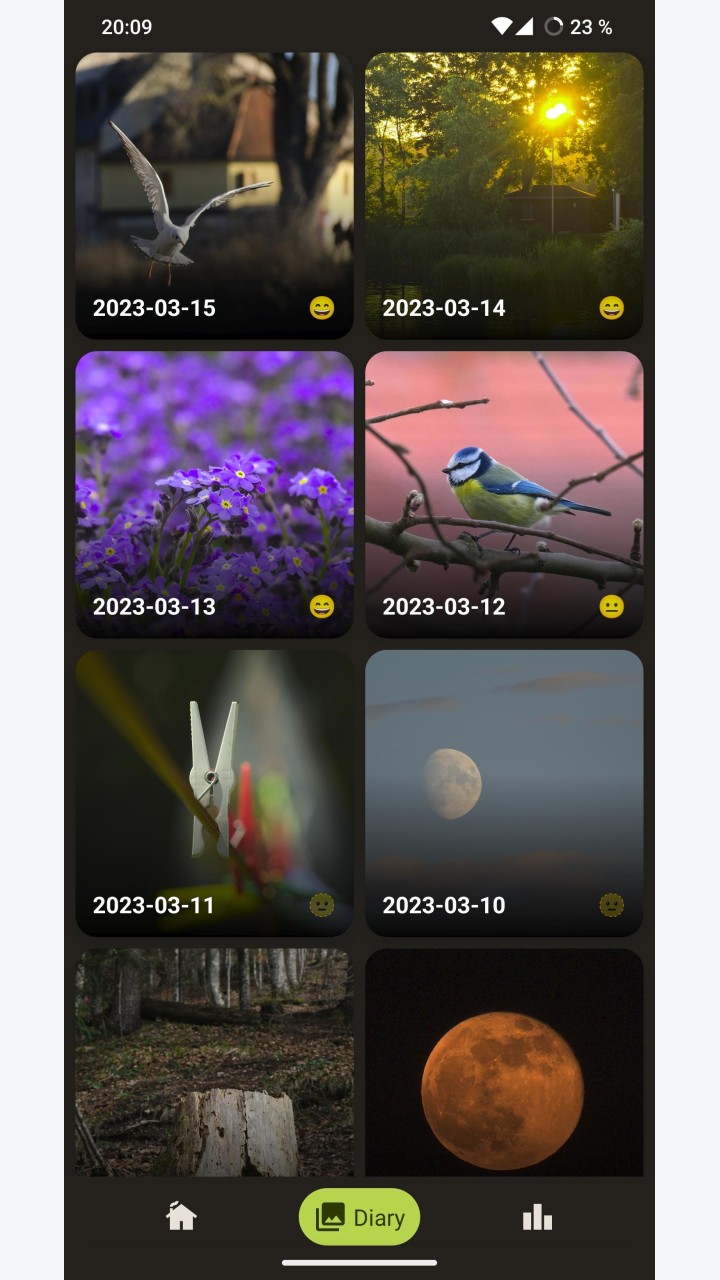Switch to the home tab

click(181, 1217)
